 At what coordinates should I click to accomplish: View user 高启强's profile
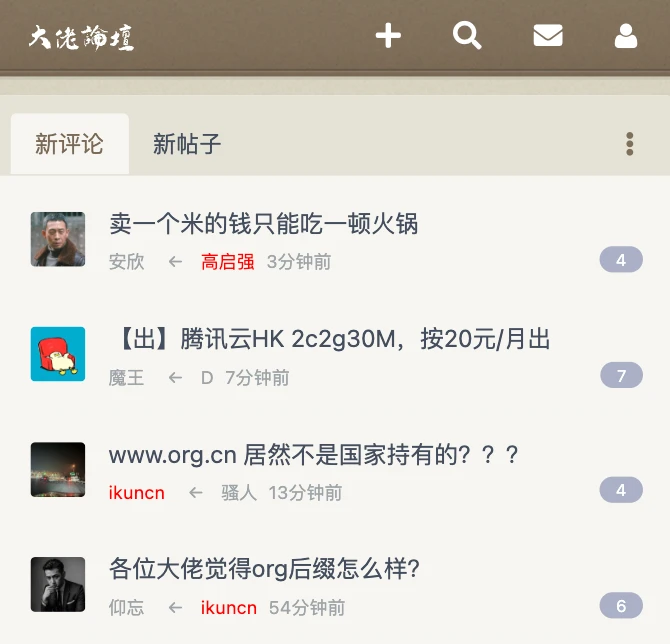pyautogui.click(x=227, y=262)
